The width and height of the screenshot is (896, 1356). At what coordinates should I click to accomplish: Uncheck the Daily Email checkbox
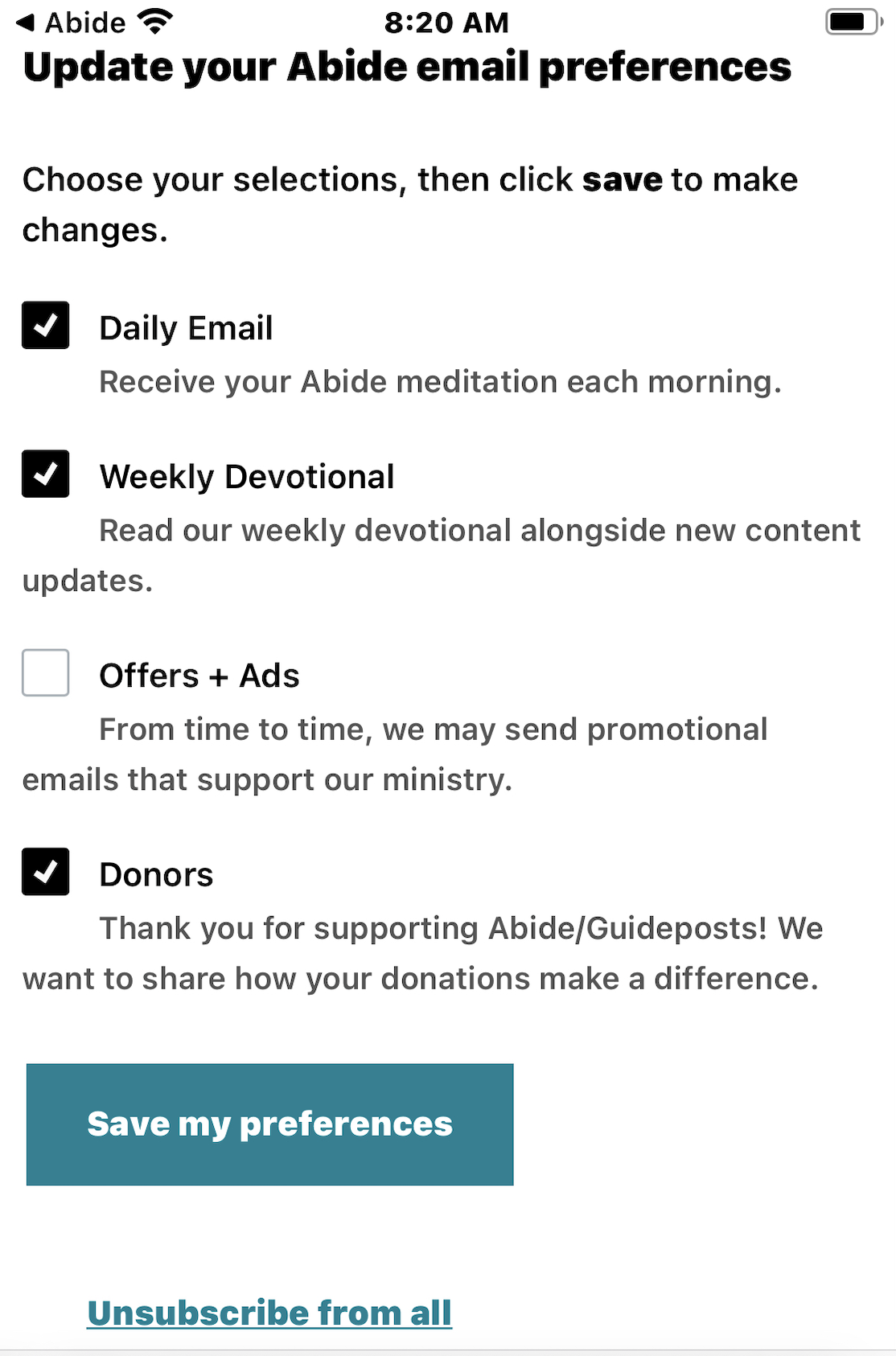(x=45, y=326)
